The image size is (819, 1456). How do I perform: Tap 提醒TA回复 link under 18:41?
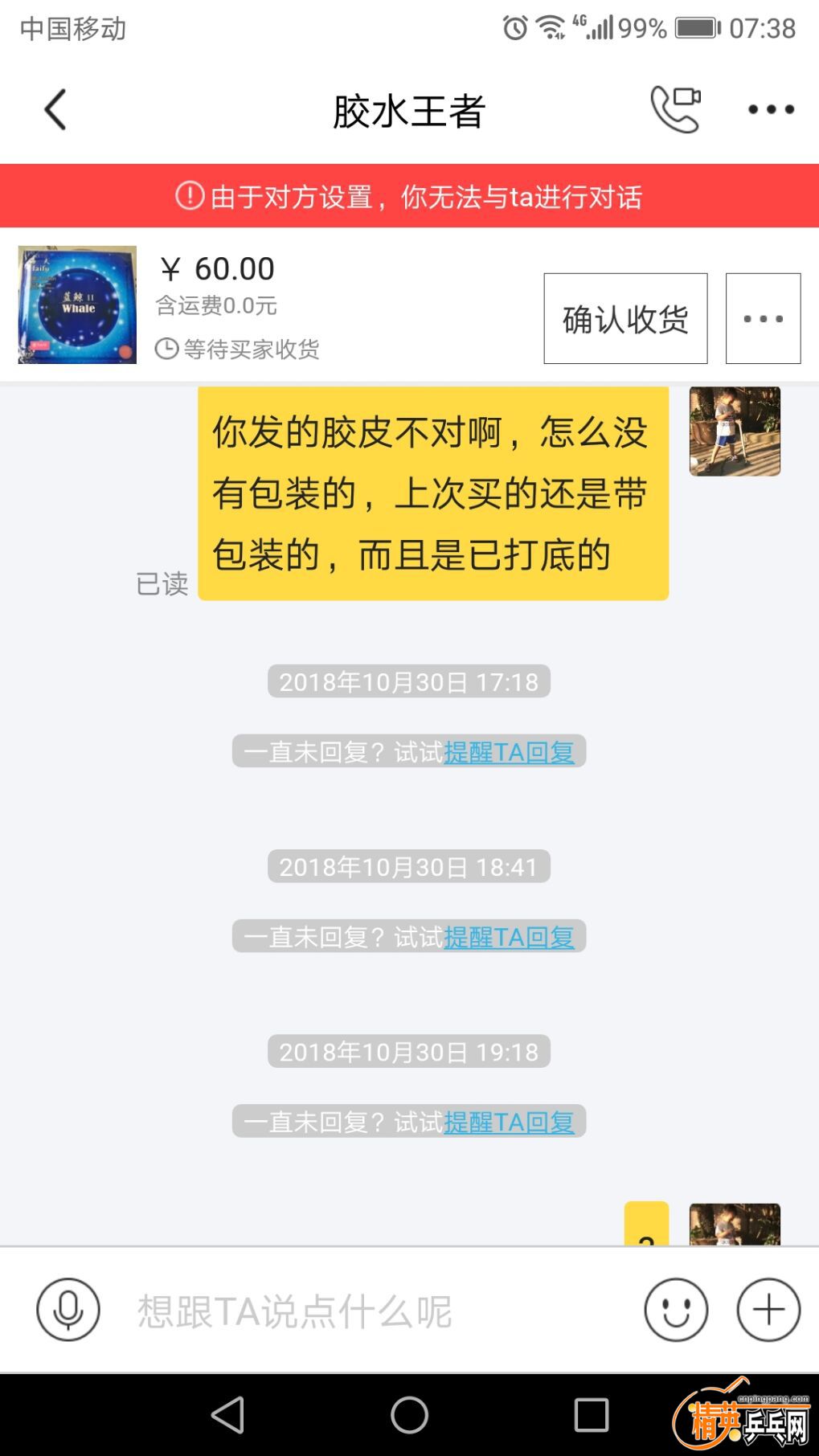509,937
